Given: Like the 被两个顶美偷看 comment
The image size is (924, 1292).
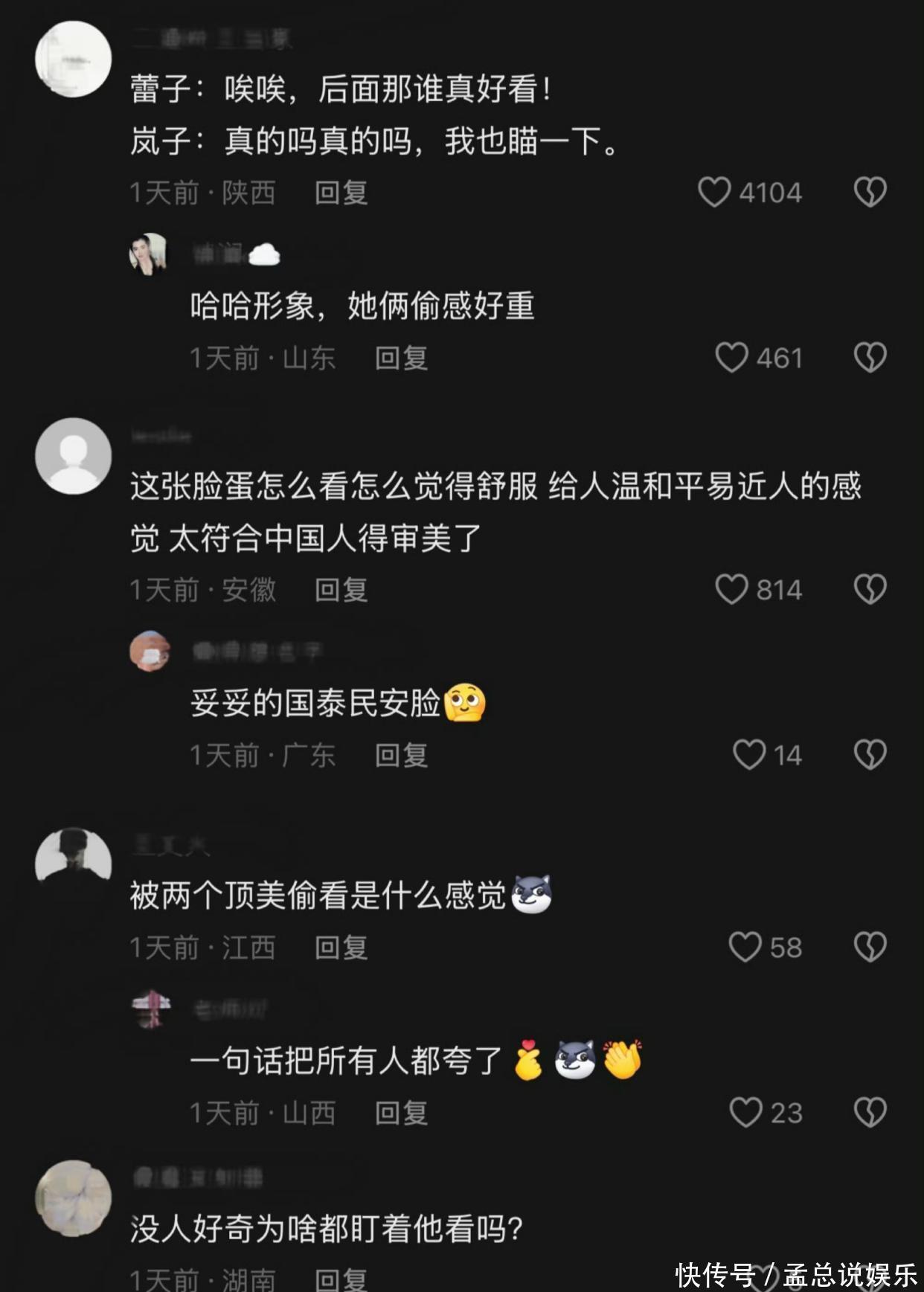Looking at the screenshot, I should click(x=745, y=947).
